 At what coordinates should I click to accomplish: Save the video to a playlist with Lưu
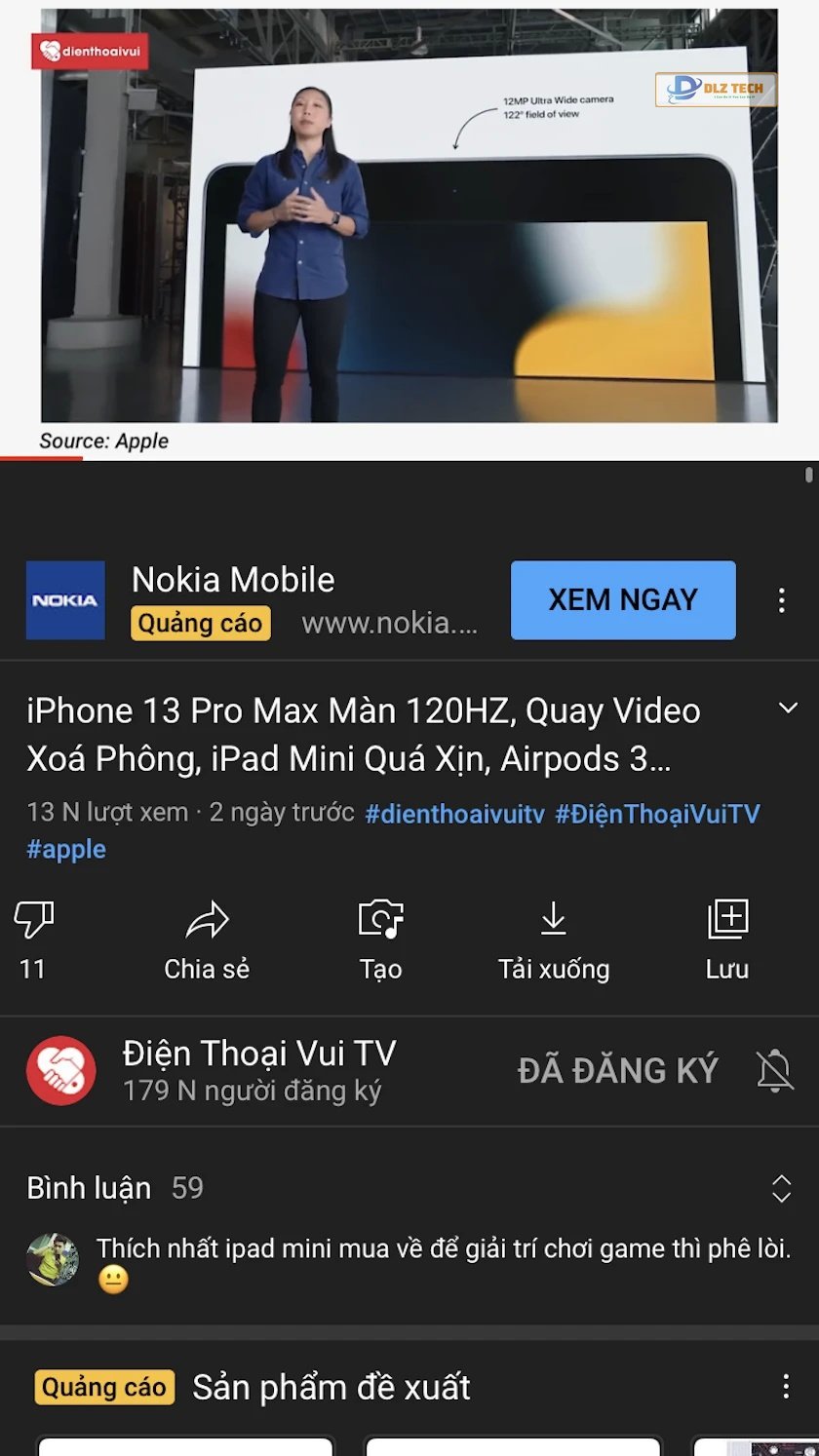coord(727,939)
